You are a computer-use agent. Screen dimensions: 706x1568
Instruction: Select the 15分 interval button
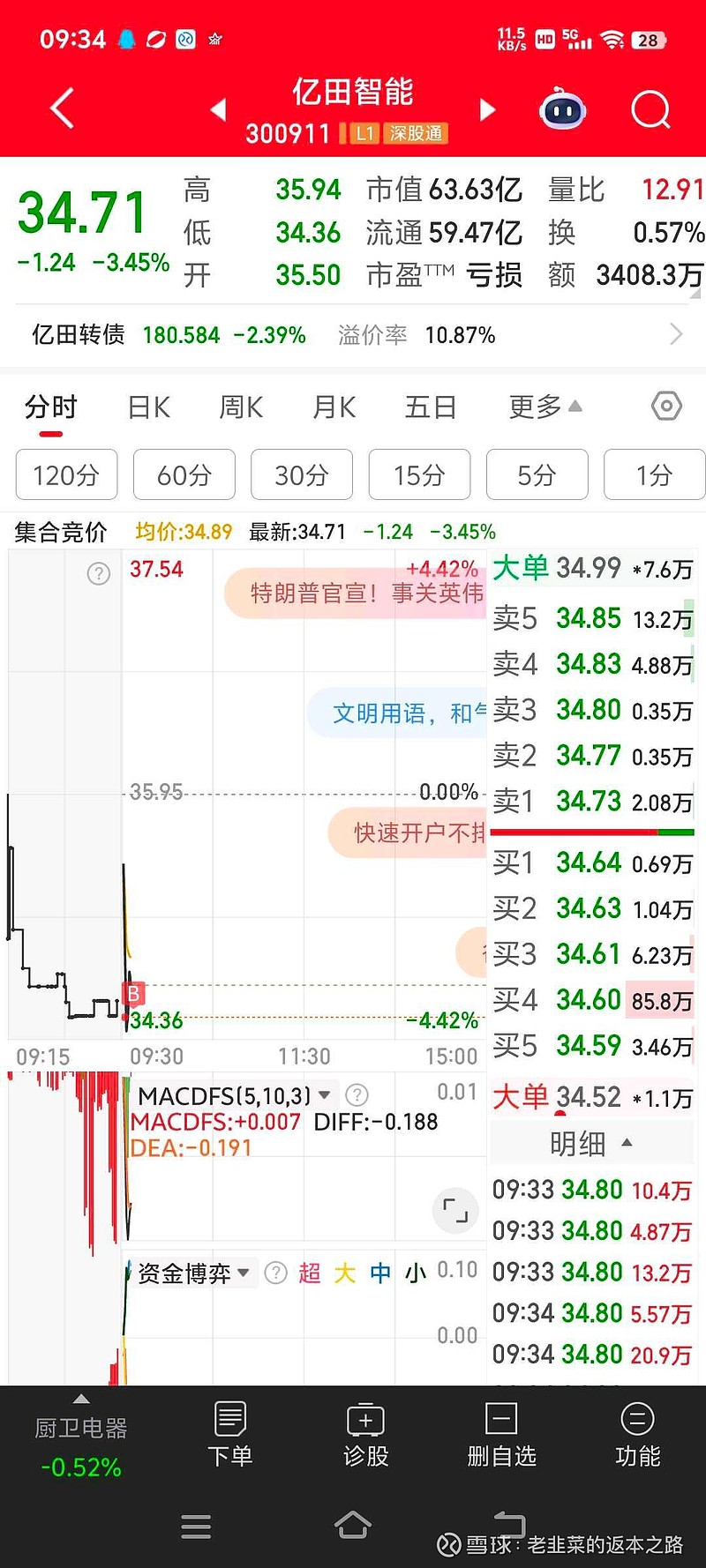click(x=419, y=474)
